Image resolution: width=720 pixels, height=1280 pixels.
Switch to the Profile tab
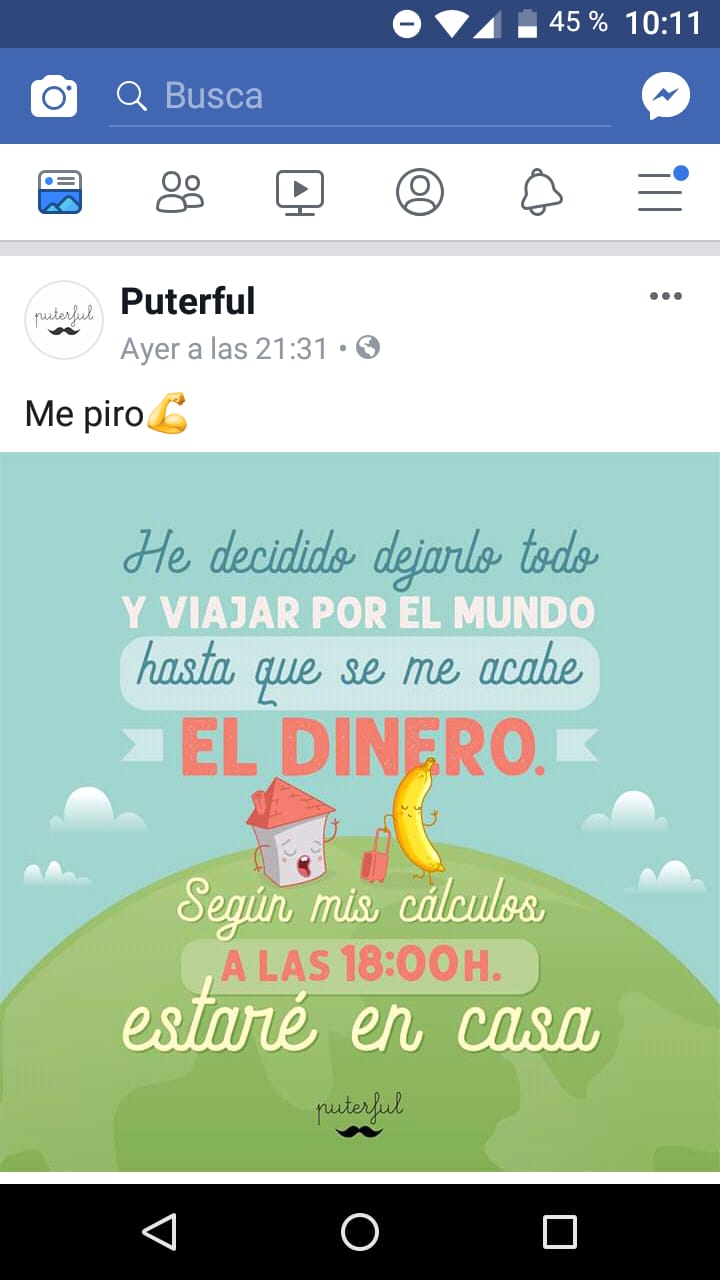coord(420,192)
